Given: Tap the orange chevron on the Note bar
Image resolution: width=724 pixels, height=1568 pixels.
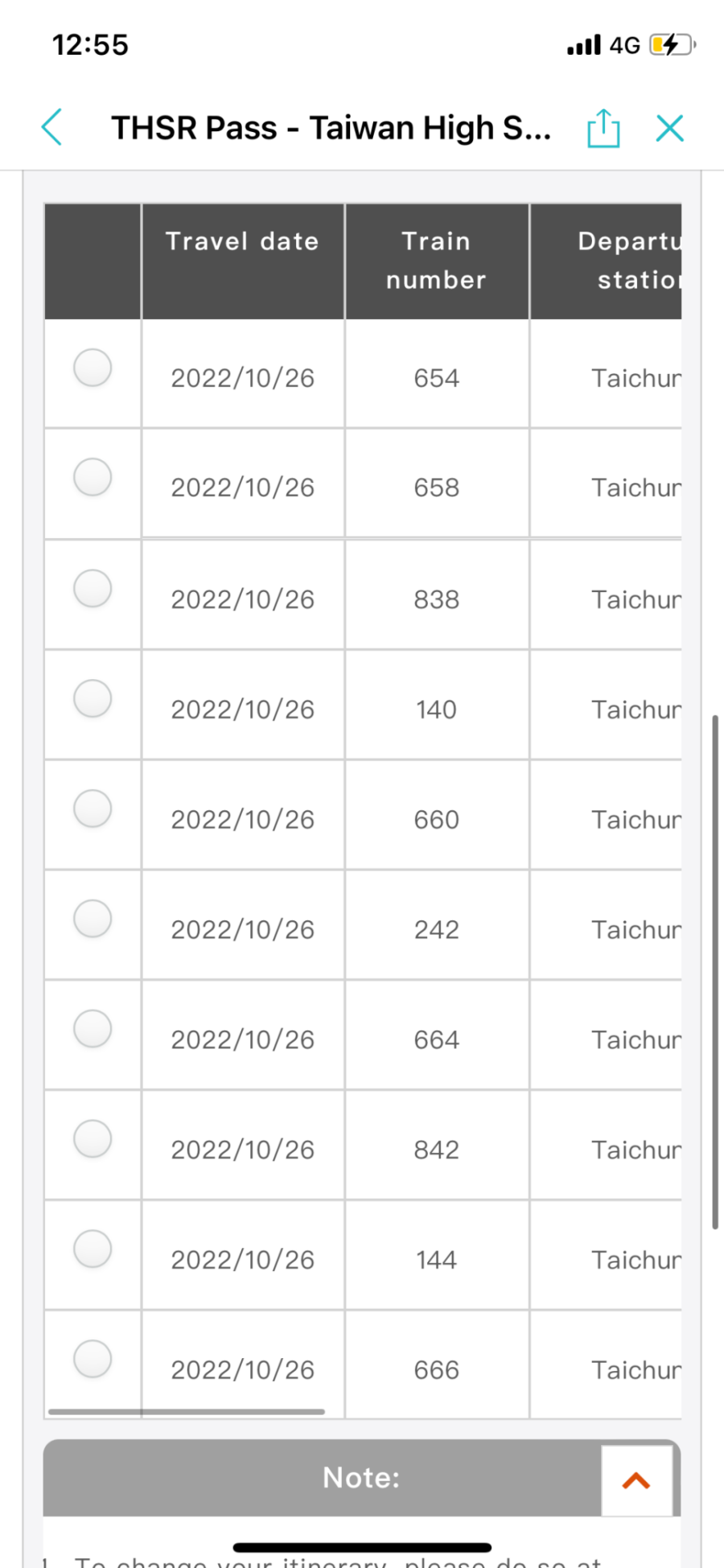Looking at the screenshot, I should pyautogui.click(x=636, y=1479).
